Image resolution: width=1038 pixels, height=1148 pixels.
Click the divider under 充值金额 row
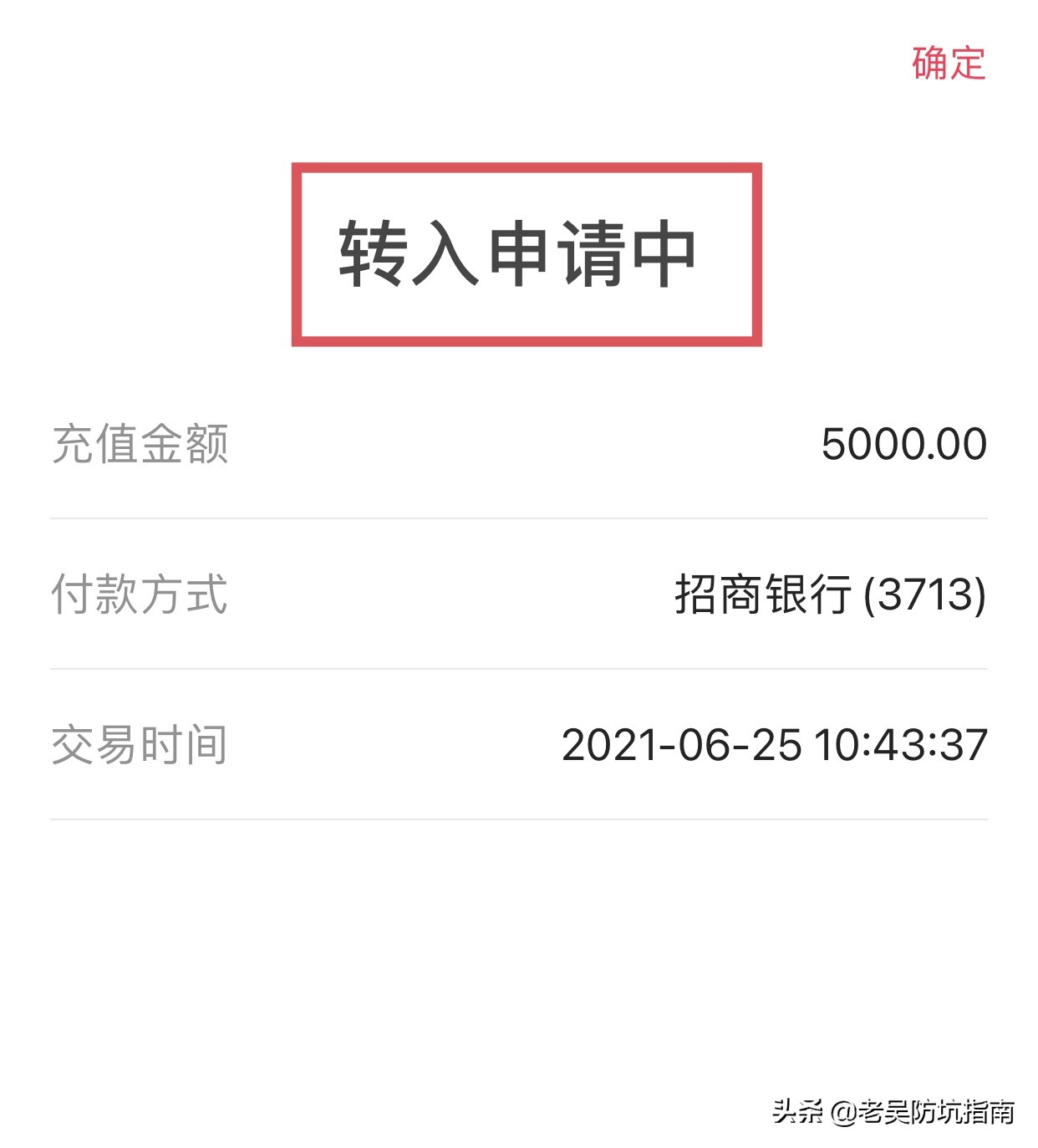518,520
